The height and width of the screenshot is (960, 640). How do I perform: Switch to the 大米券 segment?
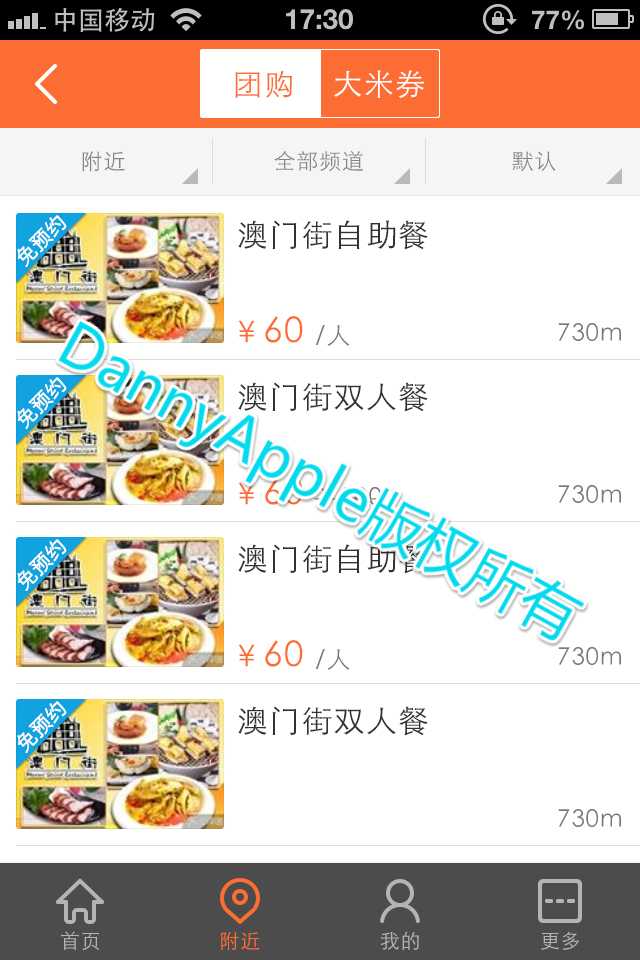[379, 85]
